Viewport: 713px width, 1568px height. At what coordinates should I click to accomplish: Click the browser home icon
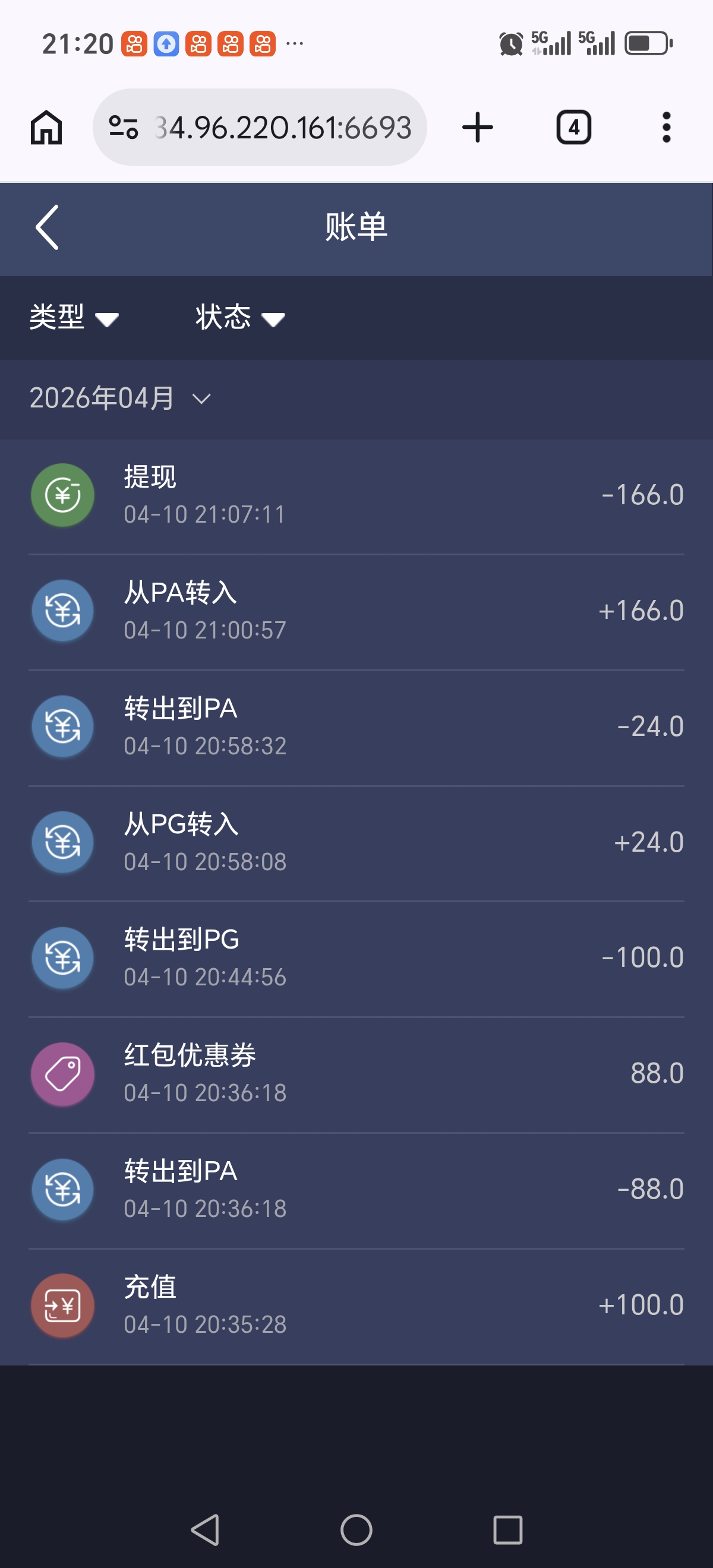[47, 127]
